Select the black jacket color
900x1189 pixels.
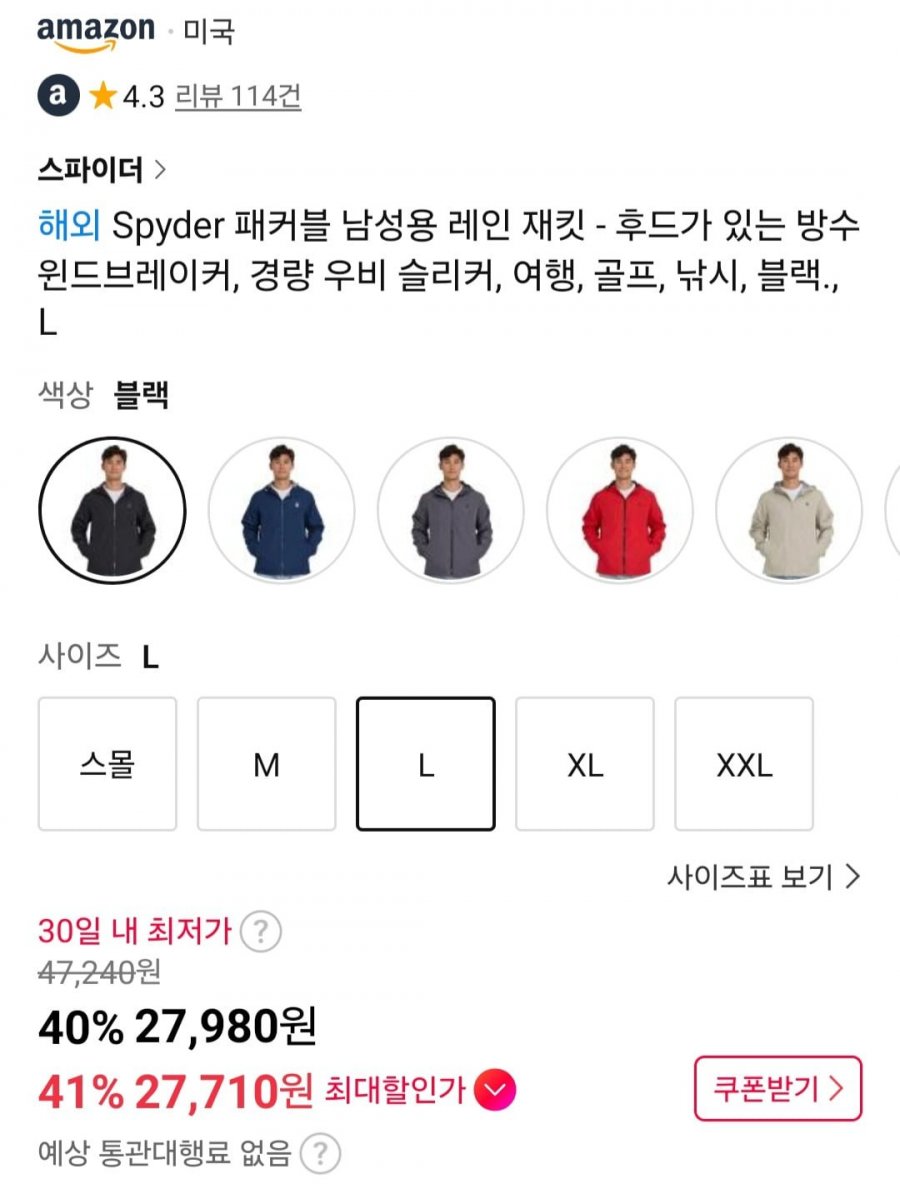coord(112,510)
